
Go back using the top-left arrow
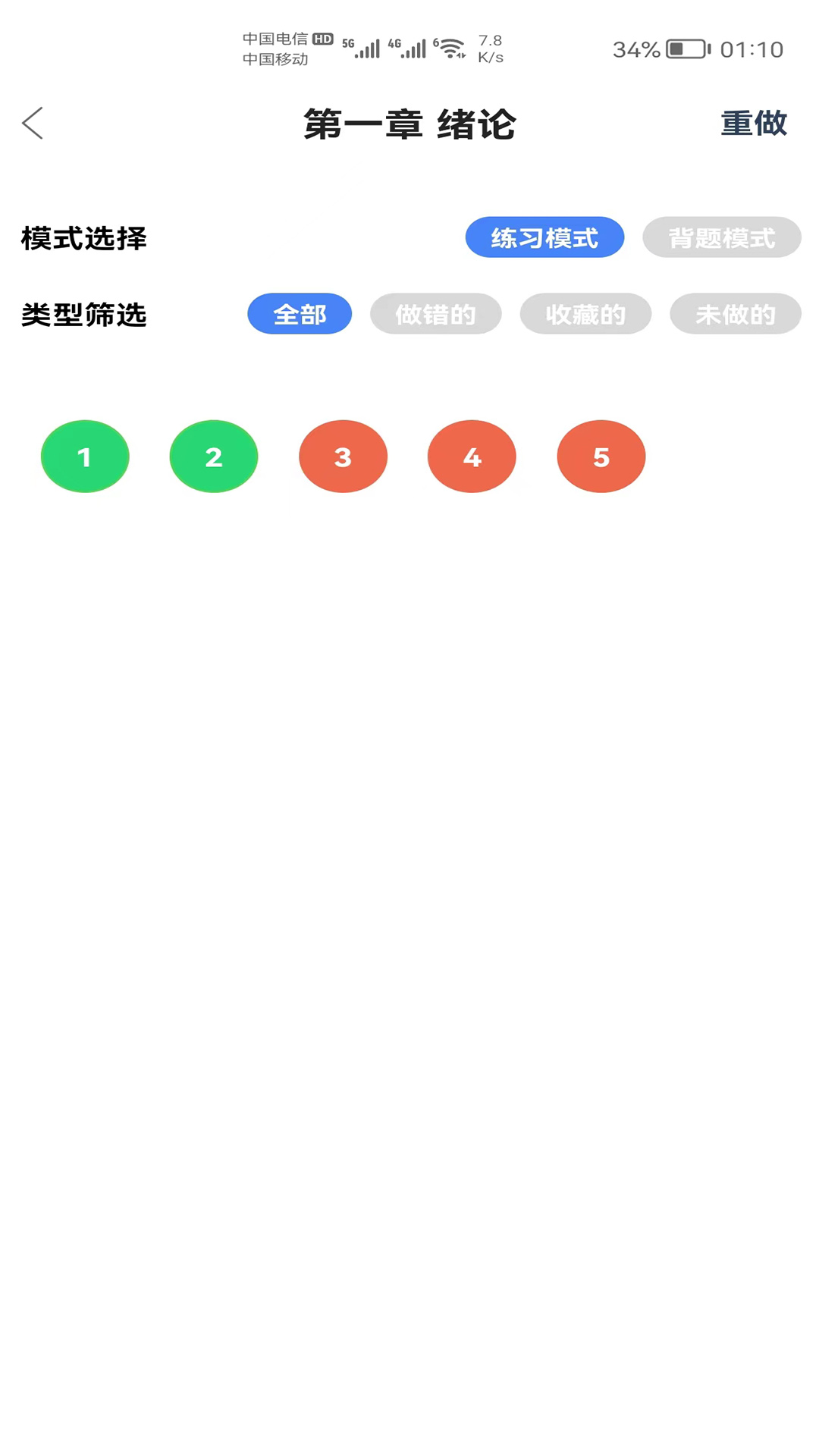pos(33,123)
